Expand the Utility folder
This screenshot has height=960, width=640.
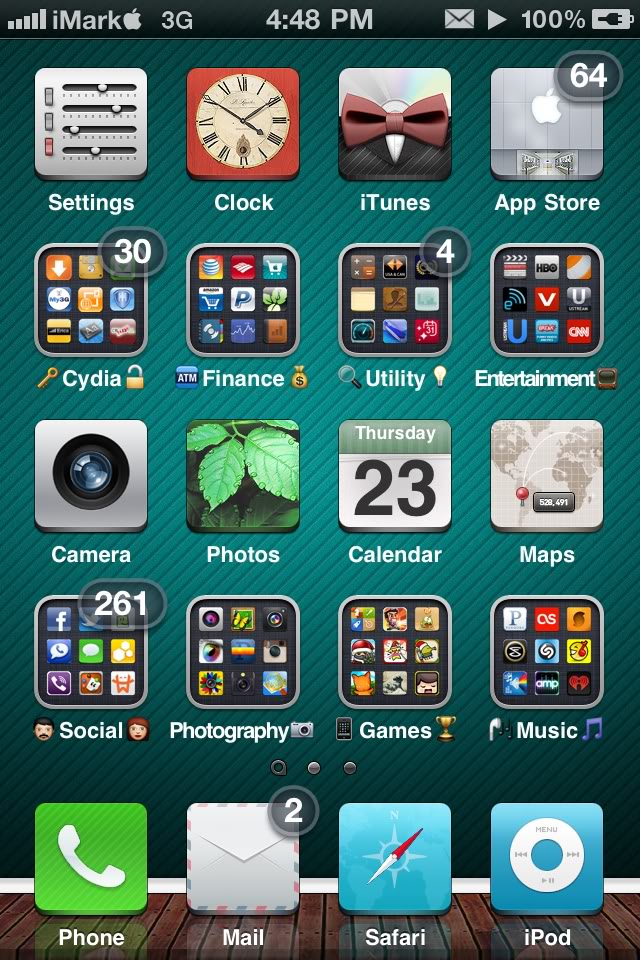(395, 300)
